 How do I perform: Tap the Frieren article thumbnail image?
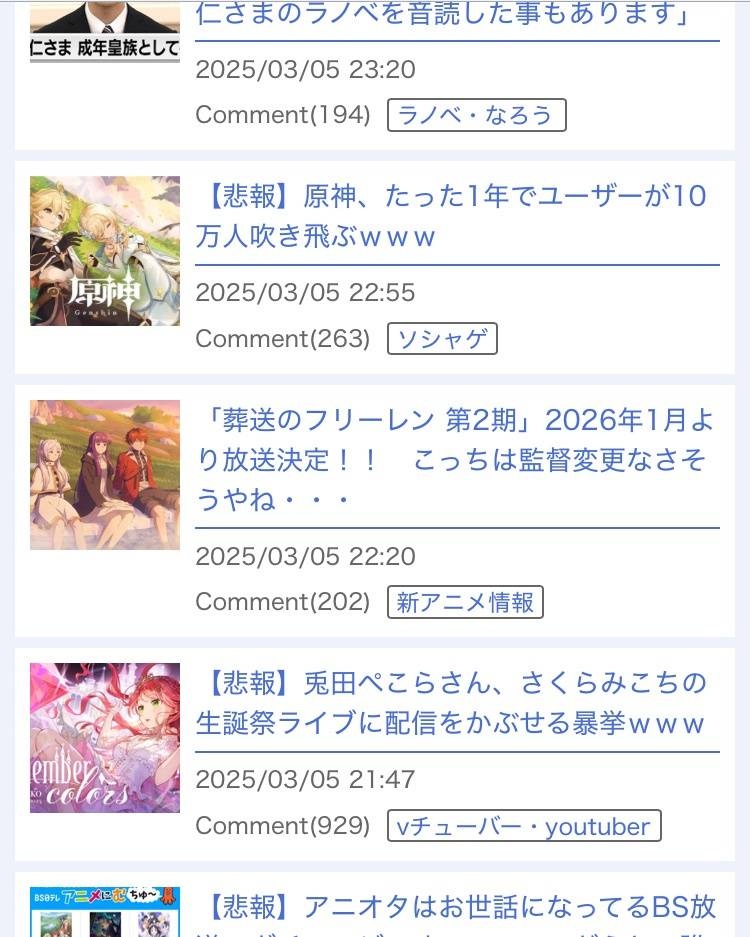pos(105,475)
